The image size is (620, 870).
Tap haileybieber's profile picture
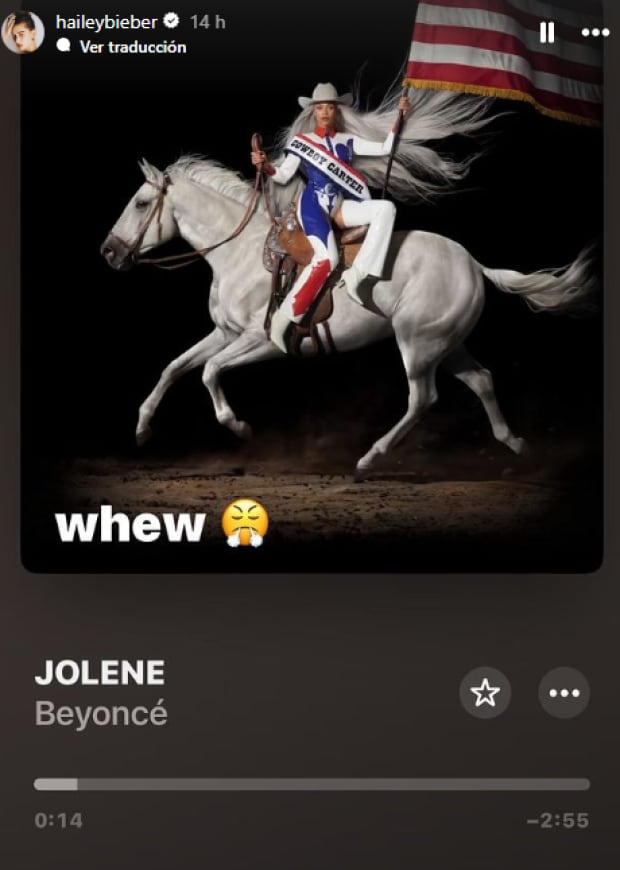tap(23, 32)
